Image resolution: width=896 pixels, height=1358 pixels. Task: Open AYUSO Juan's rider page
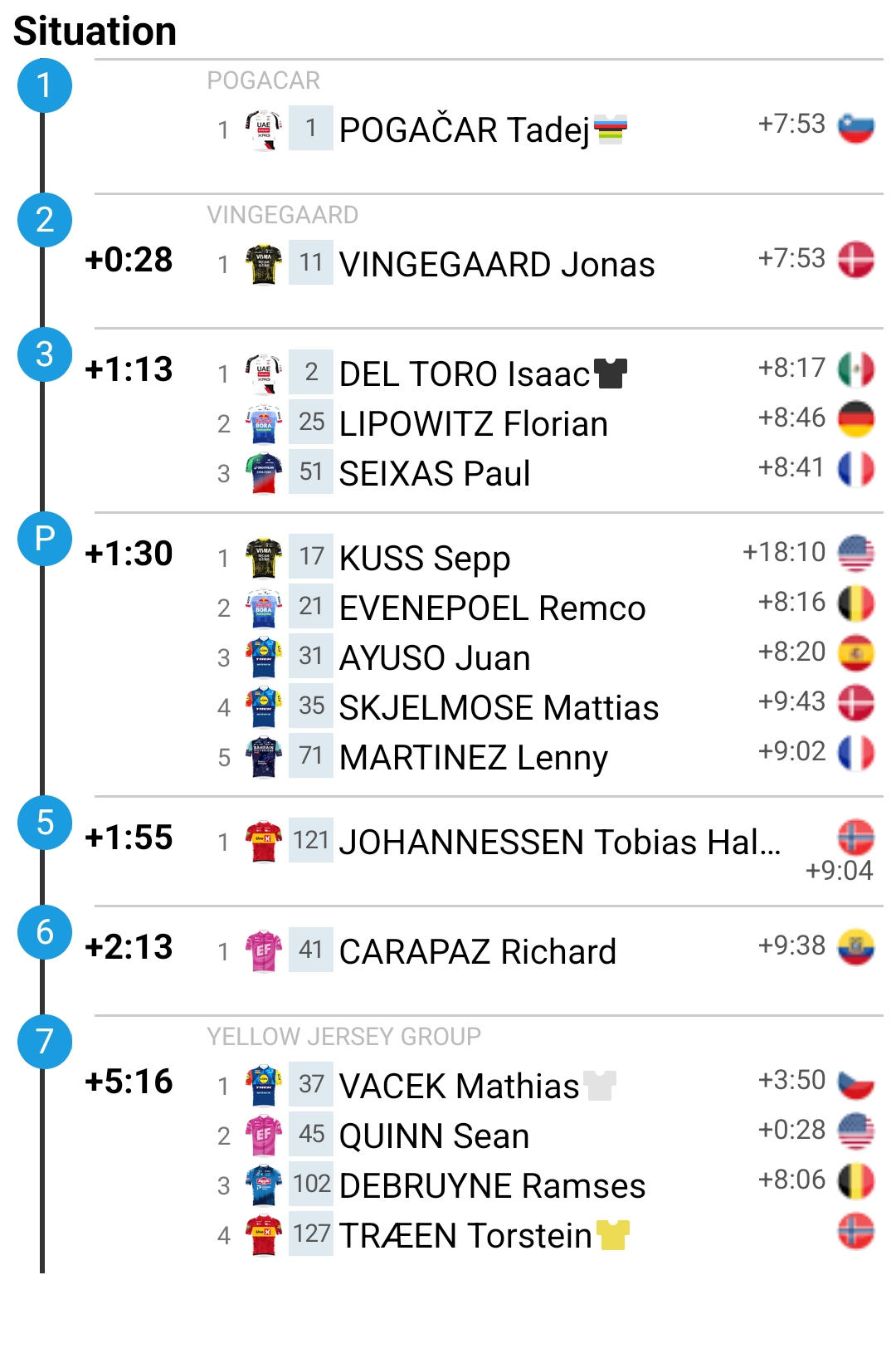tap(435, 657)
